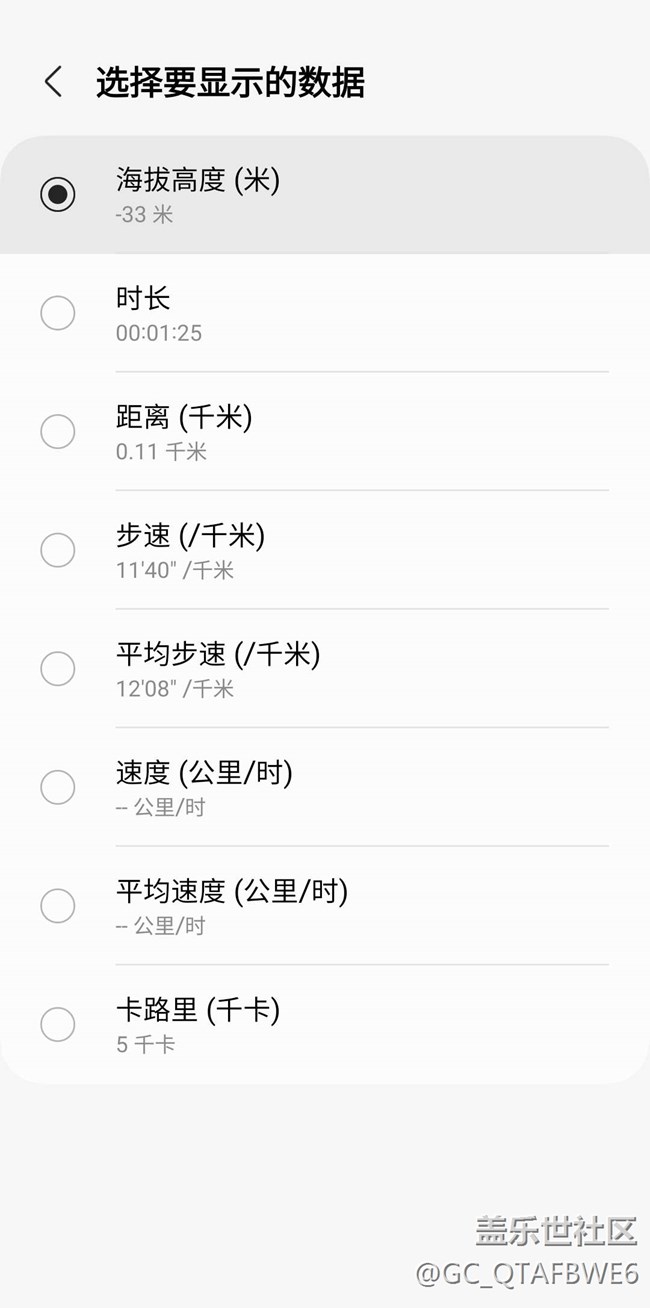Pick 步速 (/千米) to display
The height and width of the screenshot is (1308, 650).
[x=58, y=550]
